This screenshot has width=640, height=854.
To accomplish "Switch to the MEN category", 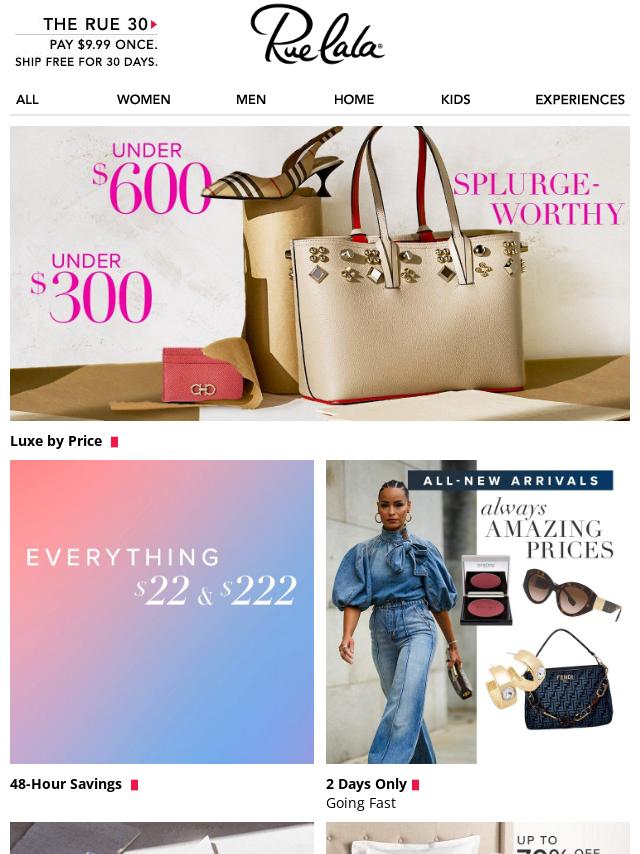I will [x=250, y=100].
